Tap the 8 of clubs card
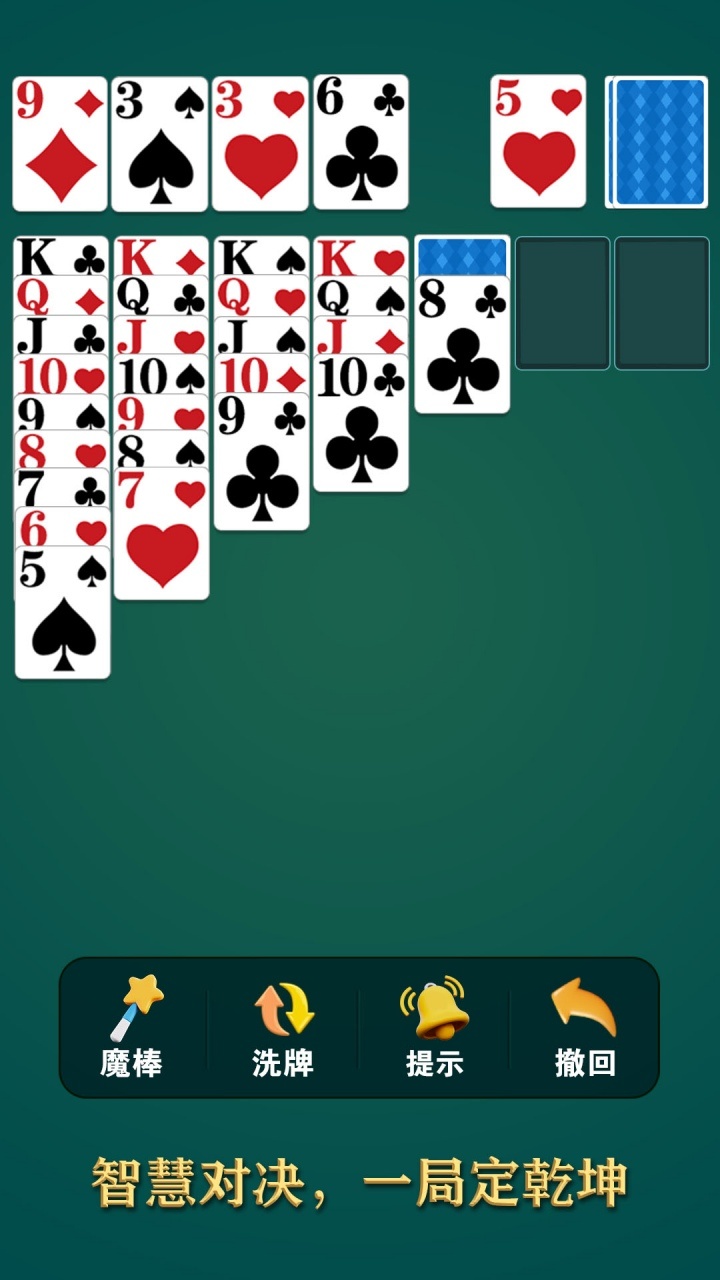 [462, 350]
